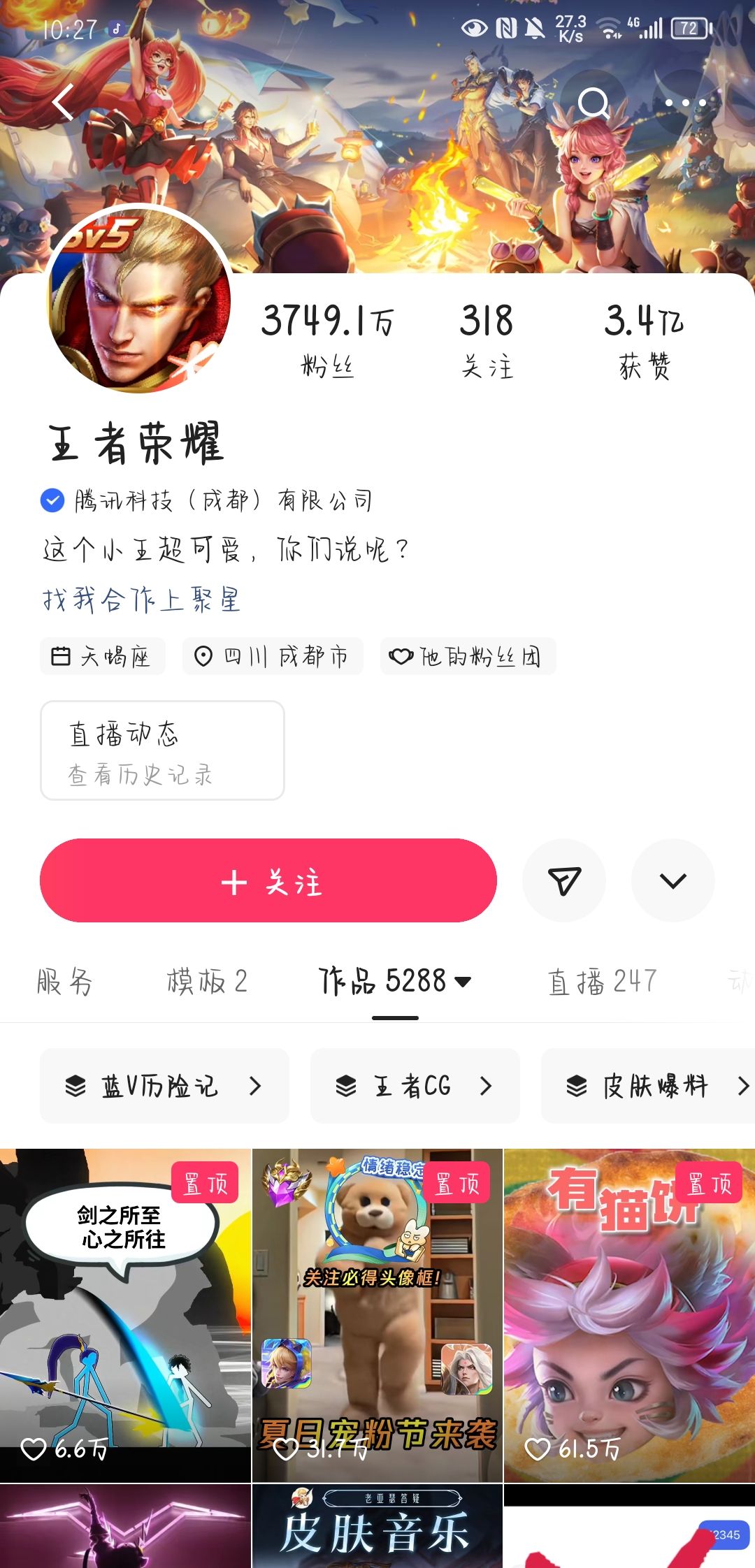
Task: Open the 关注 following list
Action: click(487, 340)
